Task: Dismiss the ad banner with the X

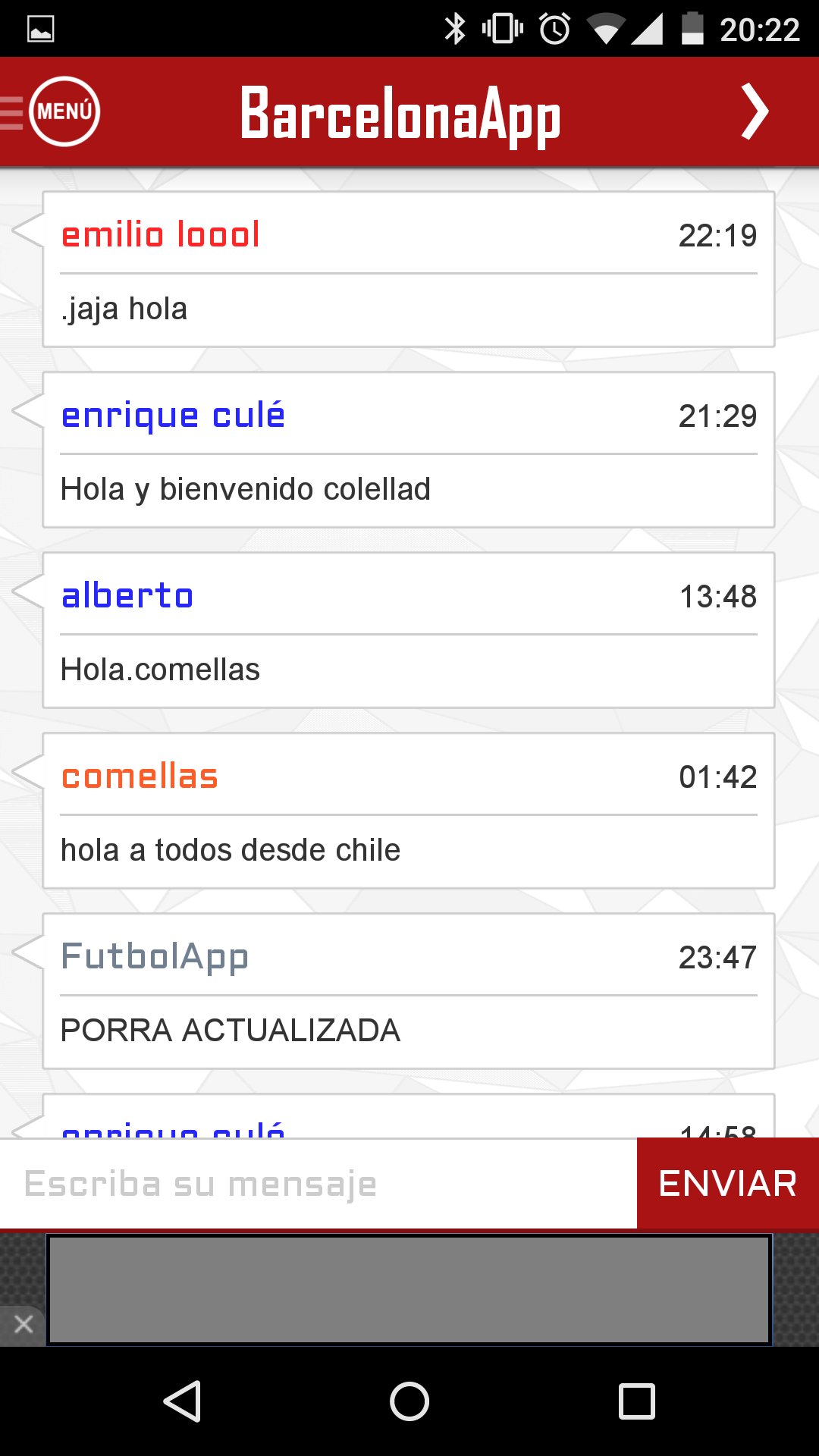Action: [23, 1323]
